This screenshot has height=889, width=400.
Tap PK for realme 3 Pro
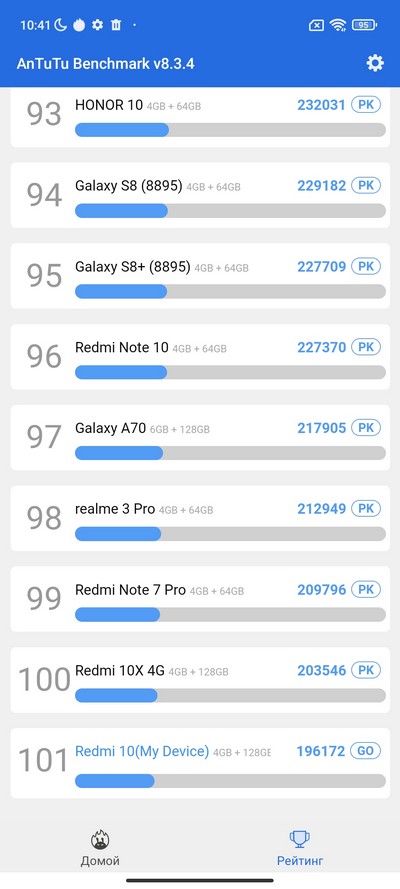[x=366, y=509]
